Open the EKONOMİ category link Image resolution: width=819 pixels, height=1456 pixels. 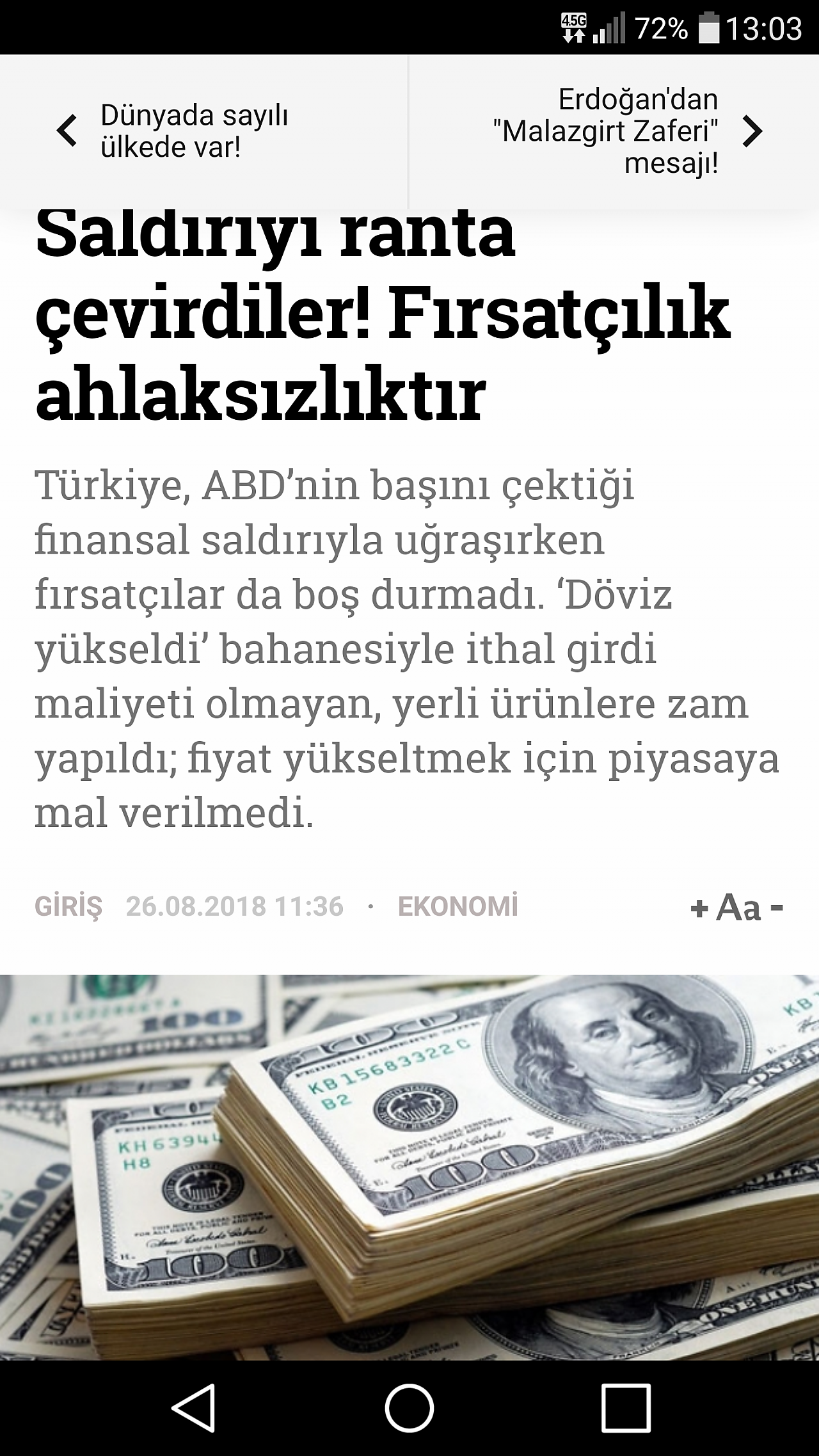coord(457,907)
